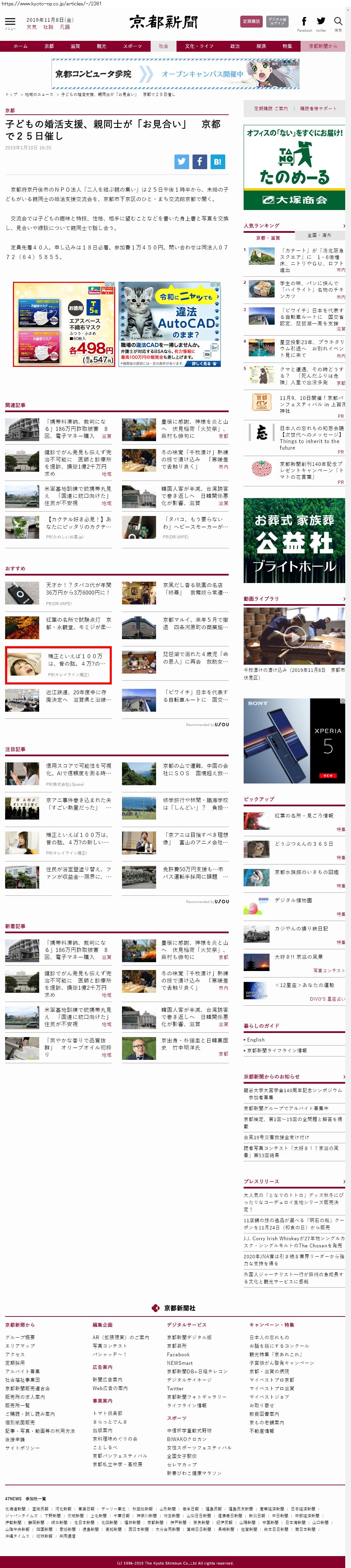351x1568 pixels.
Task: Select the 文化・ライフ navigation tab
Action: tap(199, 46)
